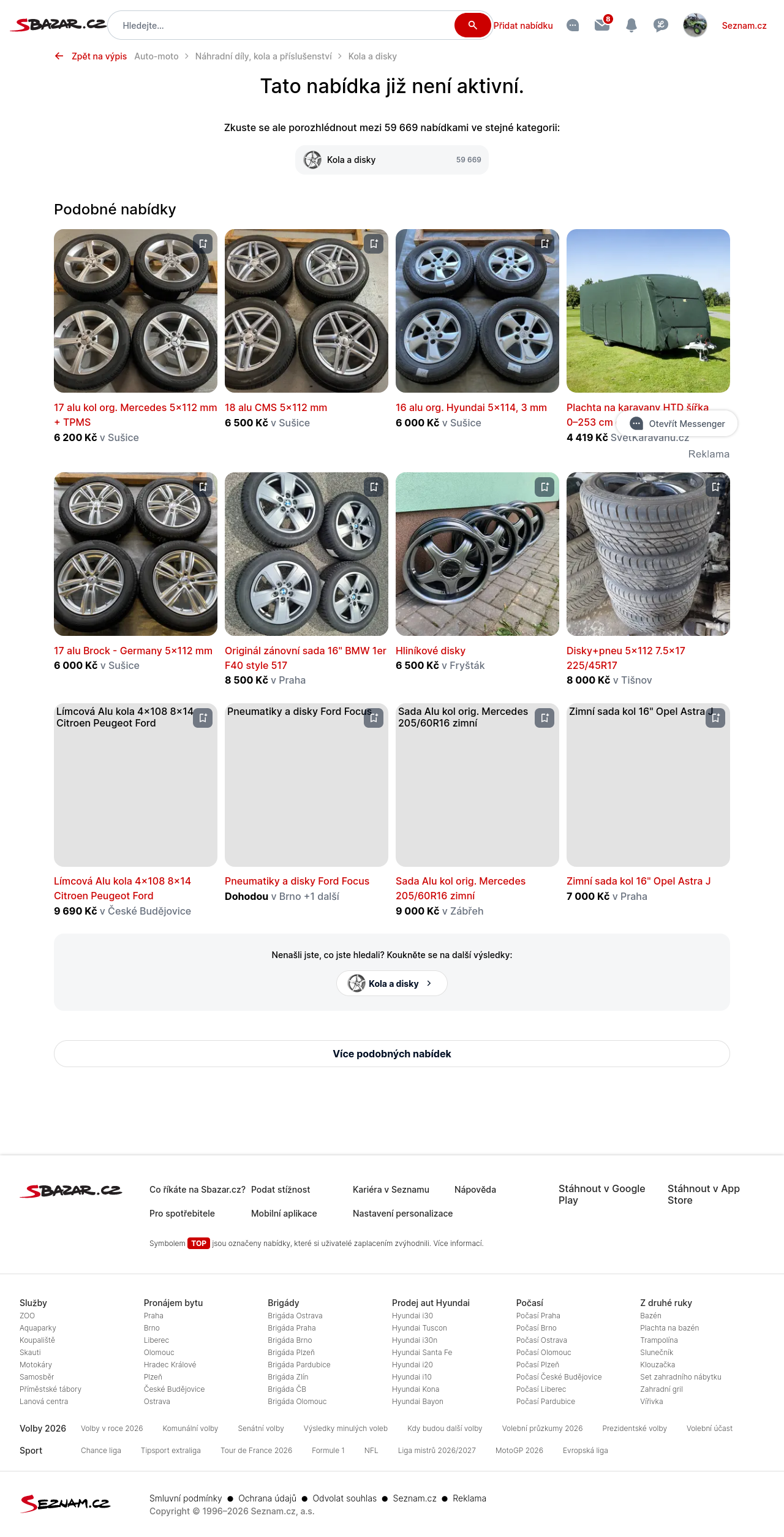Tap the red search magnifier button
The image size is (784, 1537).
(x=472, y=25)
